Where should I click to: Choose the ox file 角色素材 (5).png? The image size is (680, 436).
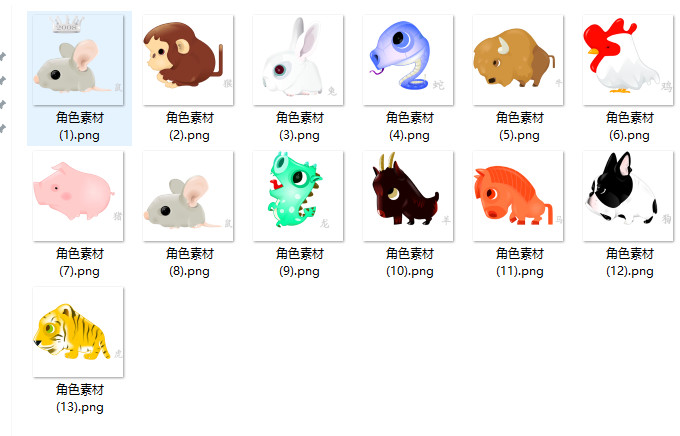point(518,60)
